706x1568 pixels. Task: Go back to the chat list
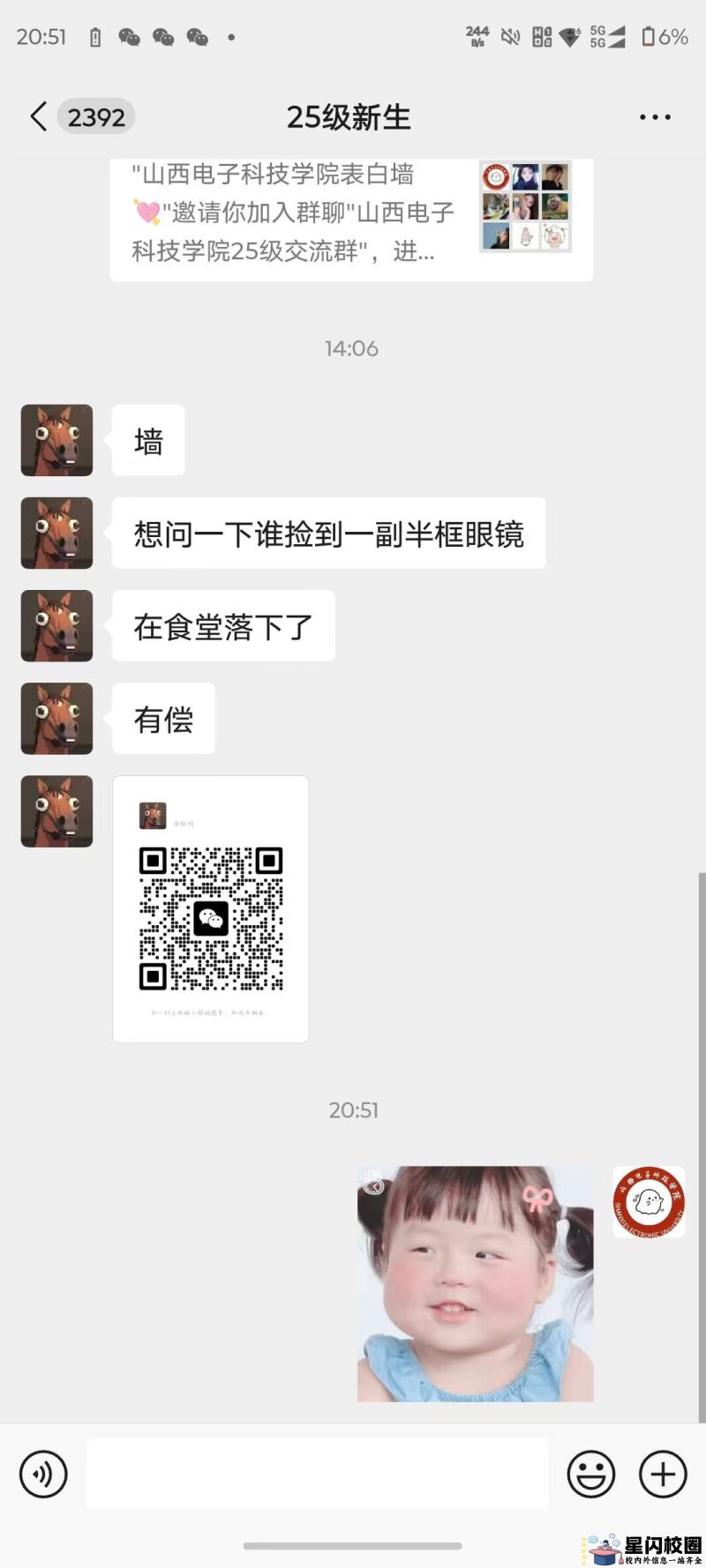(x=39, y=116)
